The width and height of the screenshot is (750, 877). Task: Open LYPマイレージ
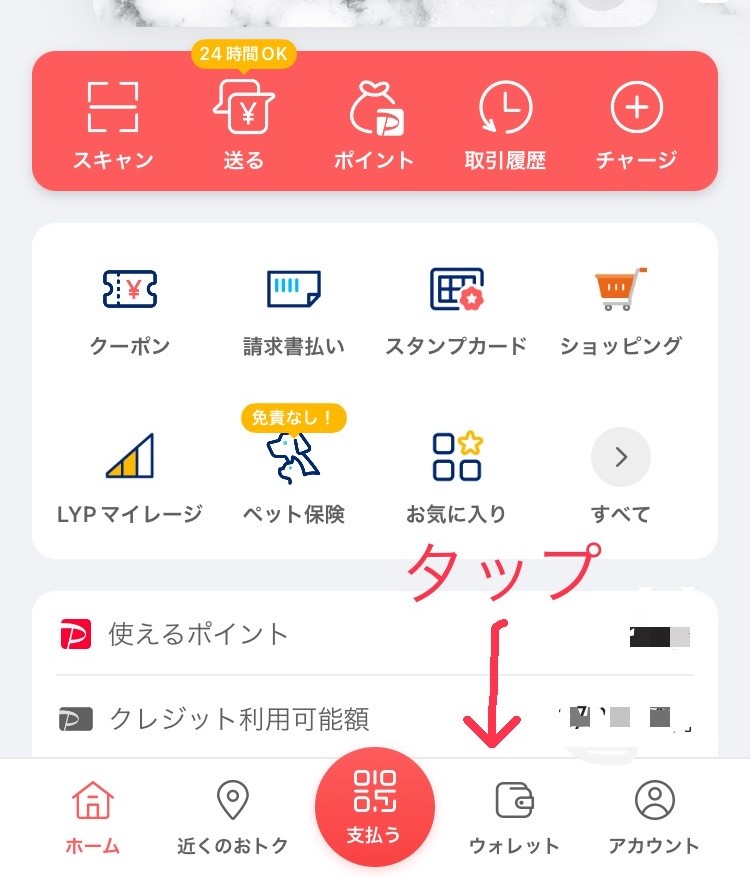(x=130, y=478)
